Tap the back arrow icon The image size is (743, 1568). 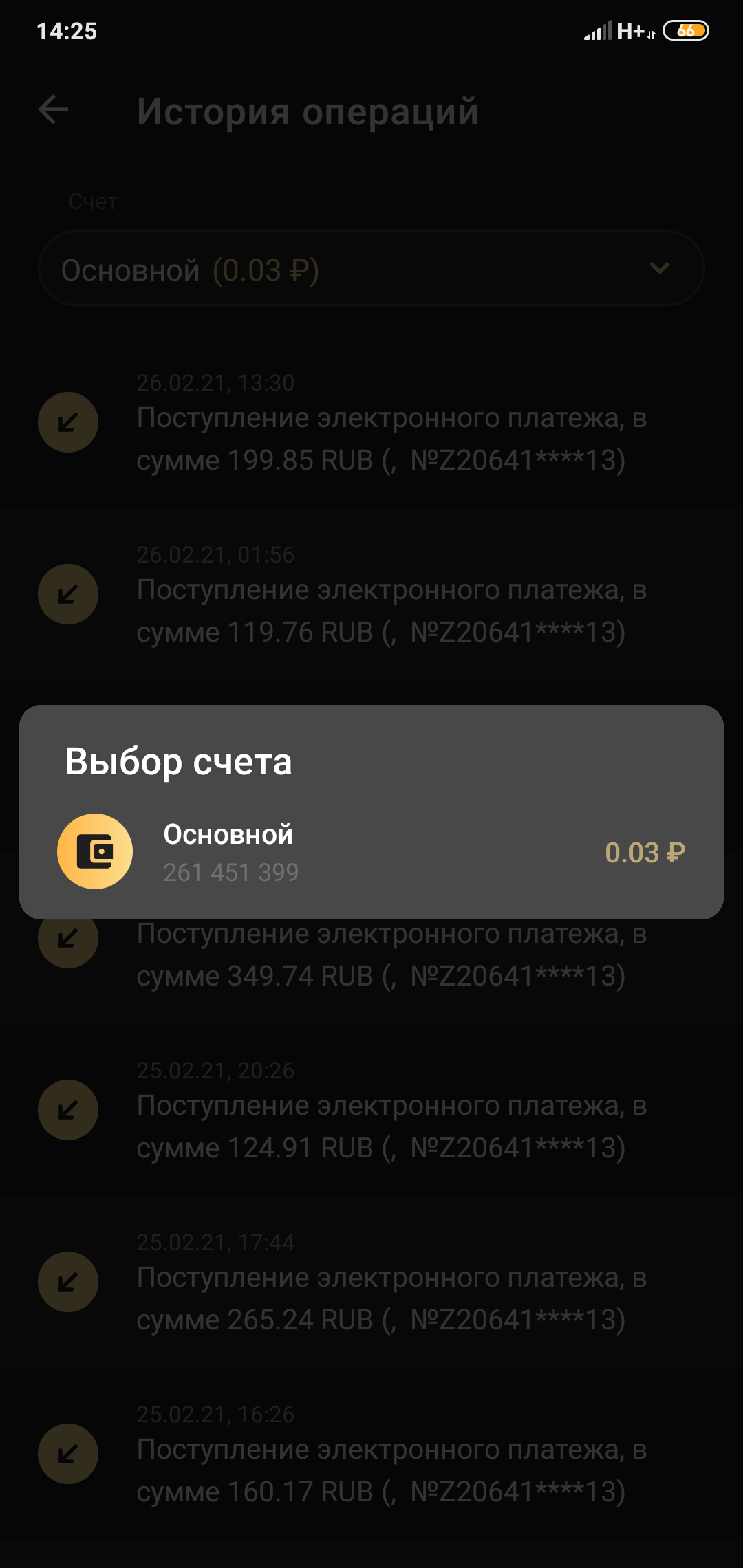coord(54,110)
